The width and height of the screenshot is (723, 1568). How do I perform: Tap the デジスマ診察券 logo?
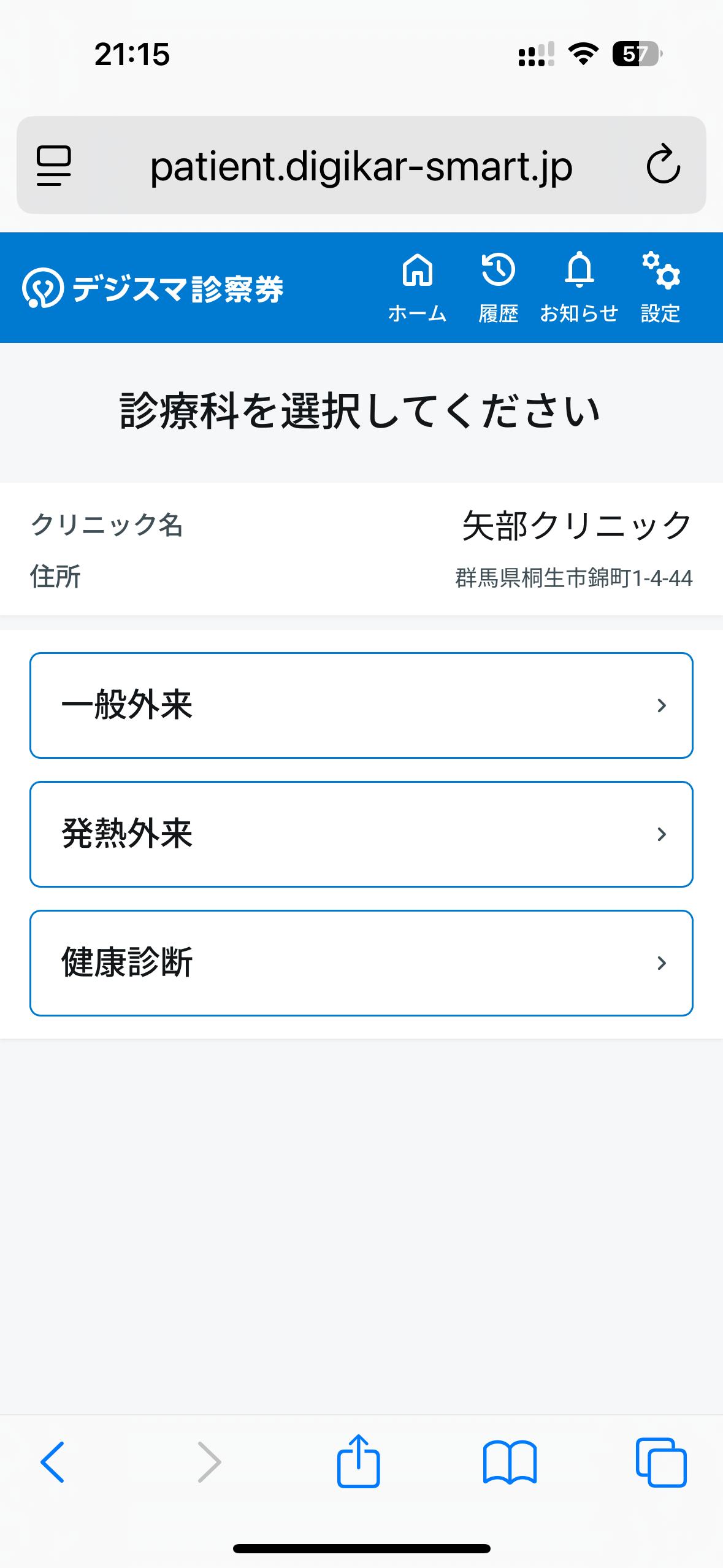tap(153, 288)
